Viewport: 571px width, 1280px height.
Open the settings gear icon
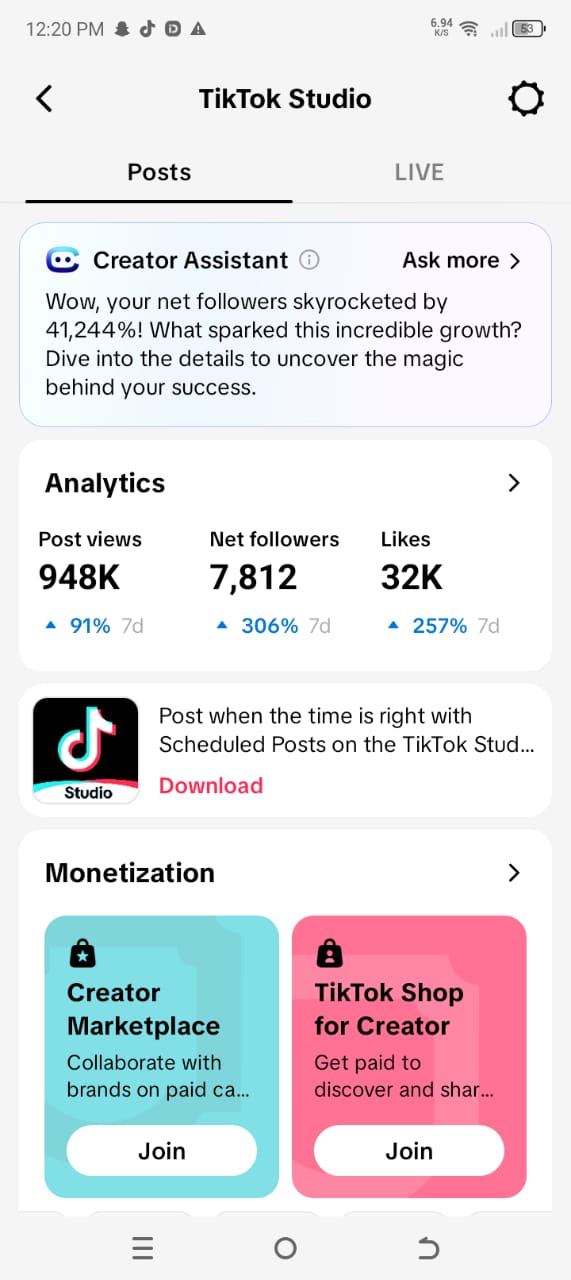click(x=526, y=98)
